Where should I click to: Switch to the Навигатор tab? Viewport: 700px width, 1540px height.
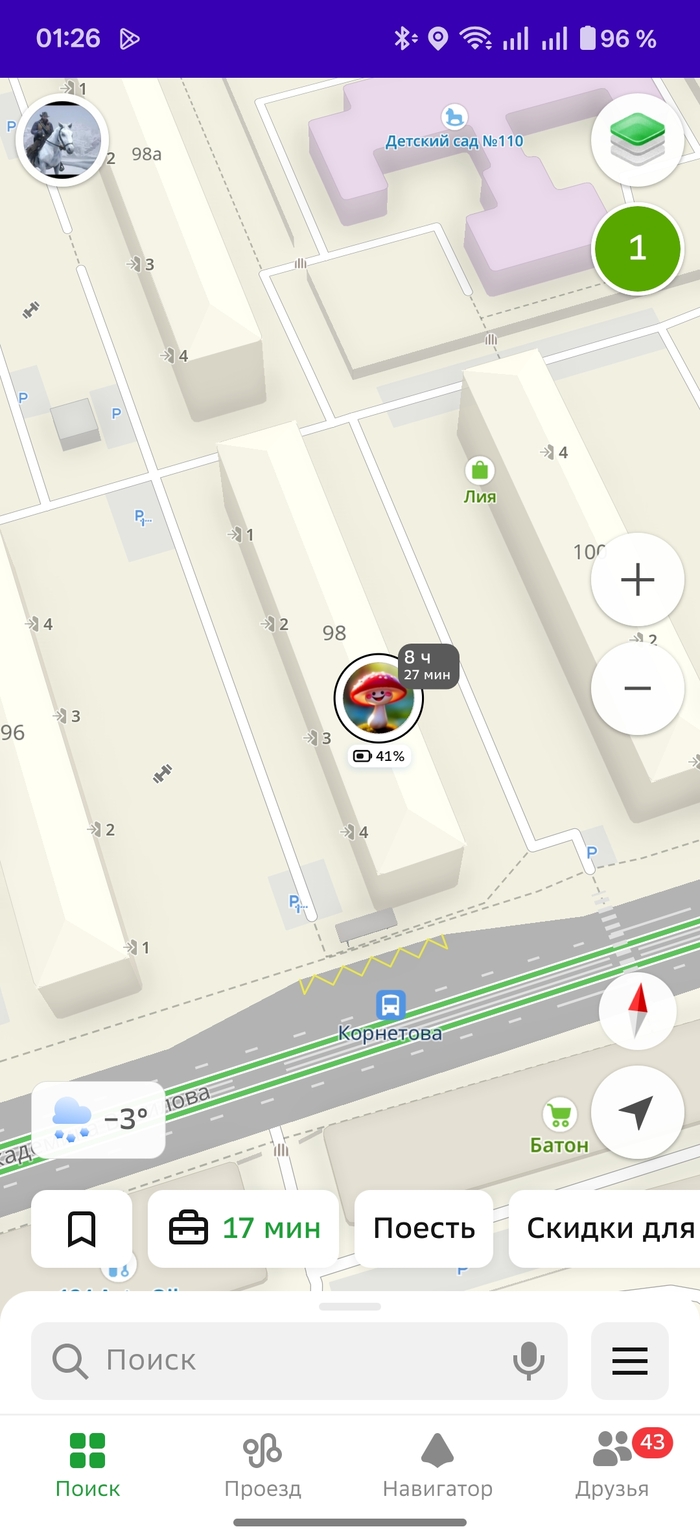[437, 1465]
